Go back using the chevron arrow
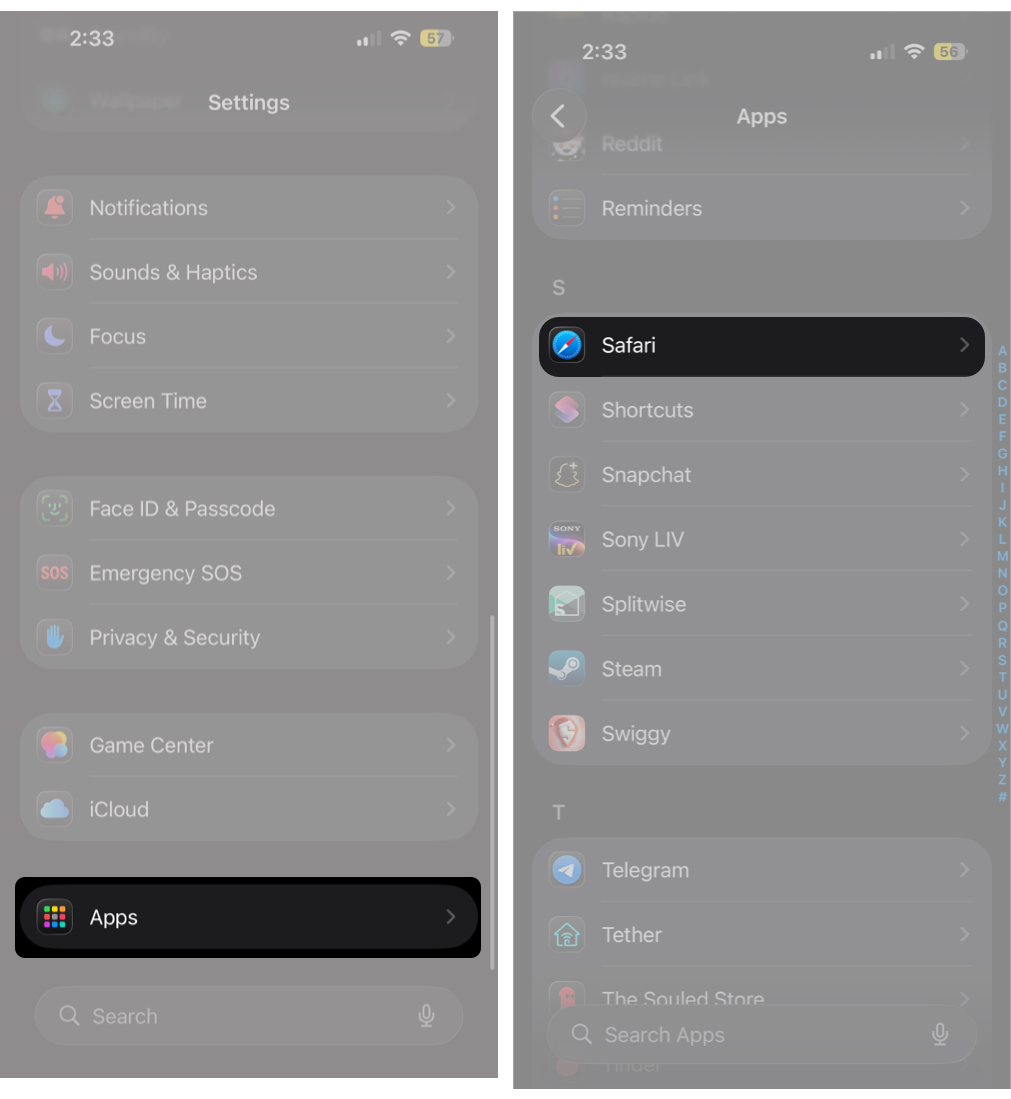Screen dimensions: 1011x1099 point(558,116)
